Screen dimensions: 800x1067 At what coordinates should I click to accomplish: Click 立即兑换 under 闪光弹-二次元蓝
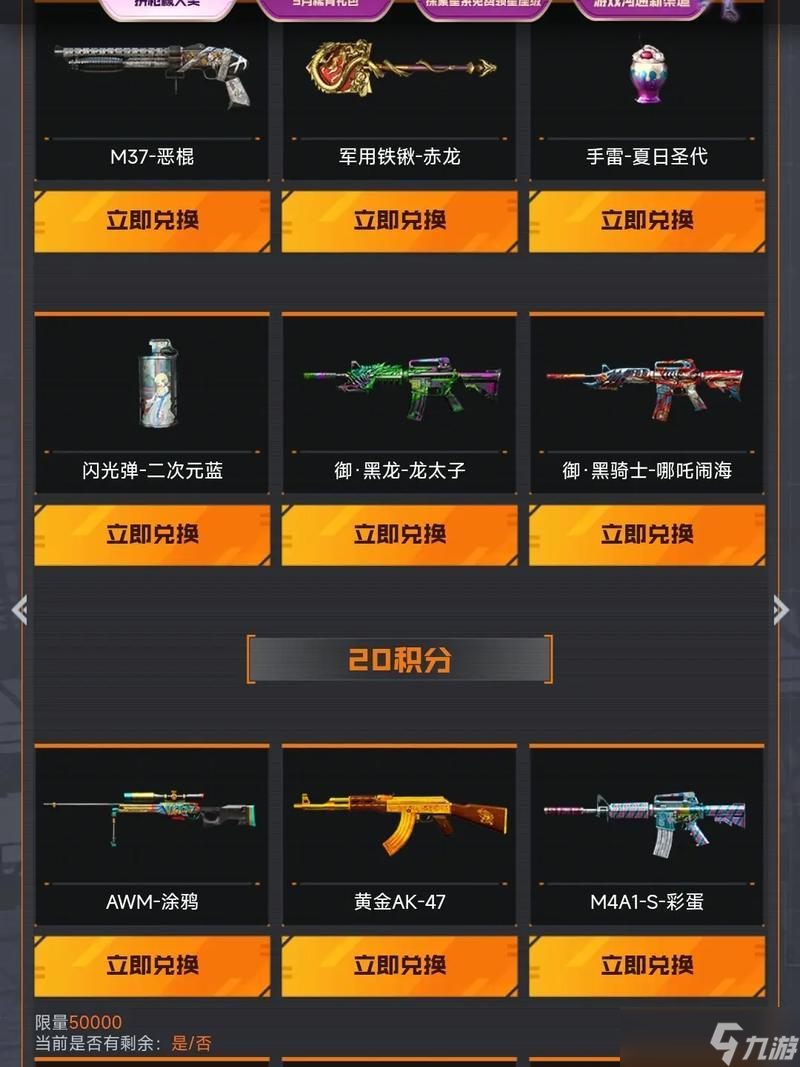point(150,533)
